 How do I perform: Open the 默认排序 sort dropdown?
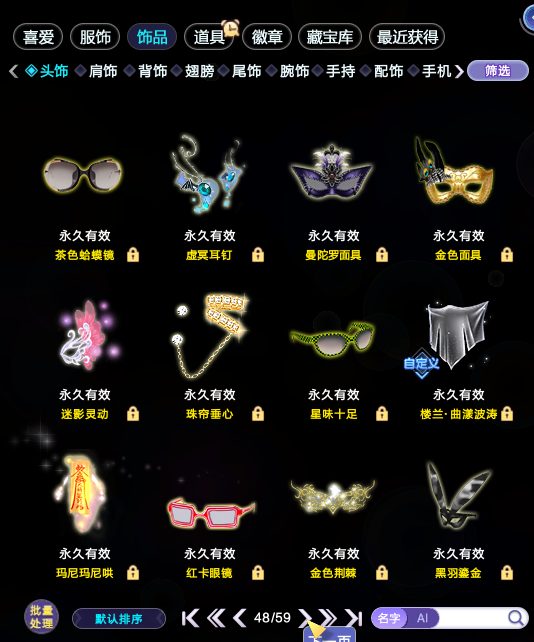(119, 618)
